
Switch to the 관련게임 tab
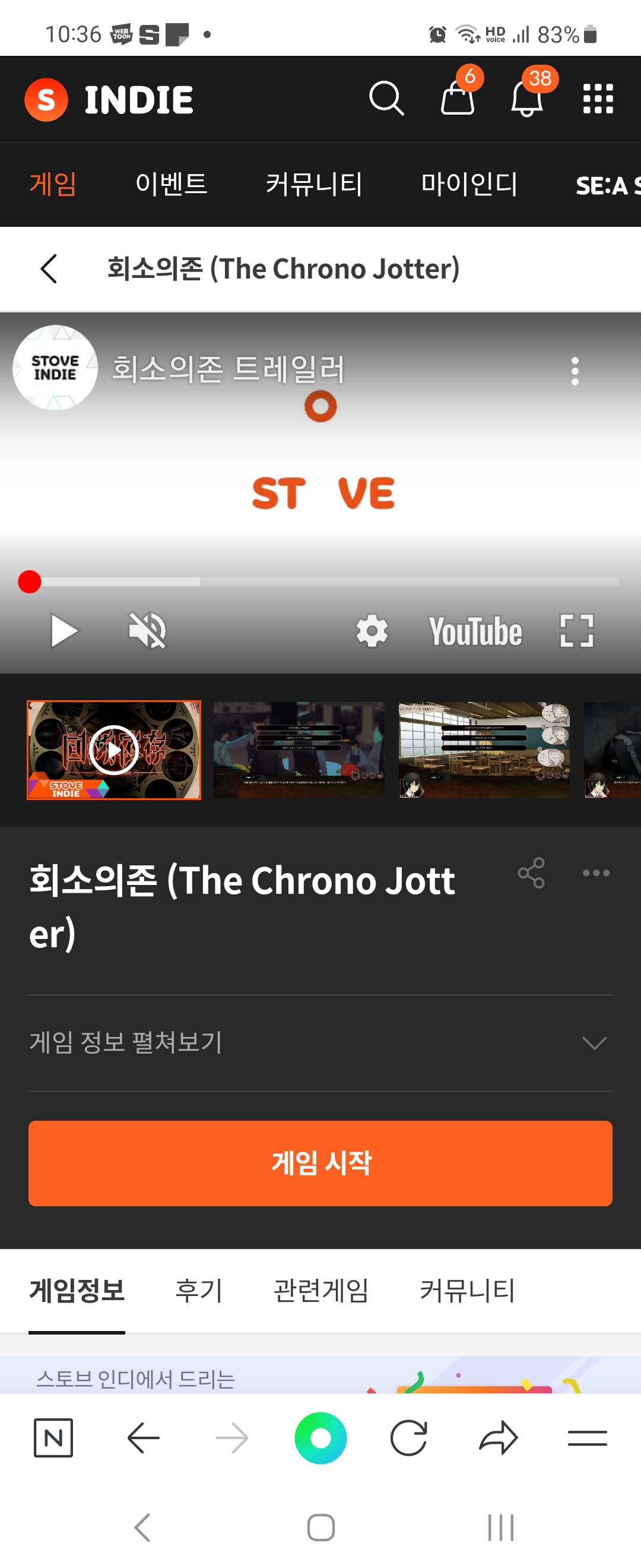[x=321, y=1291]
